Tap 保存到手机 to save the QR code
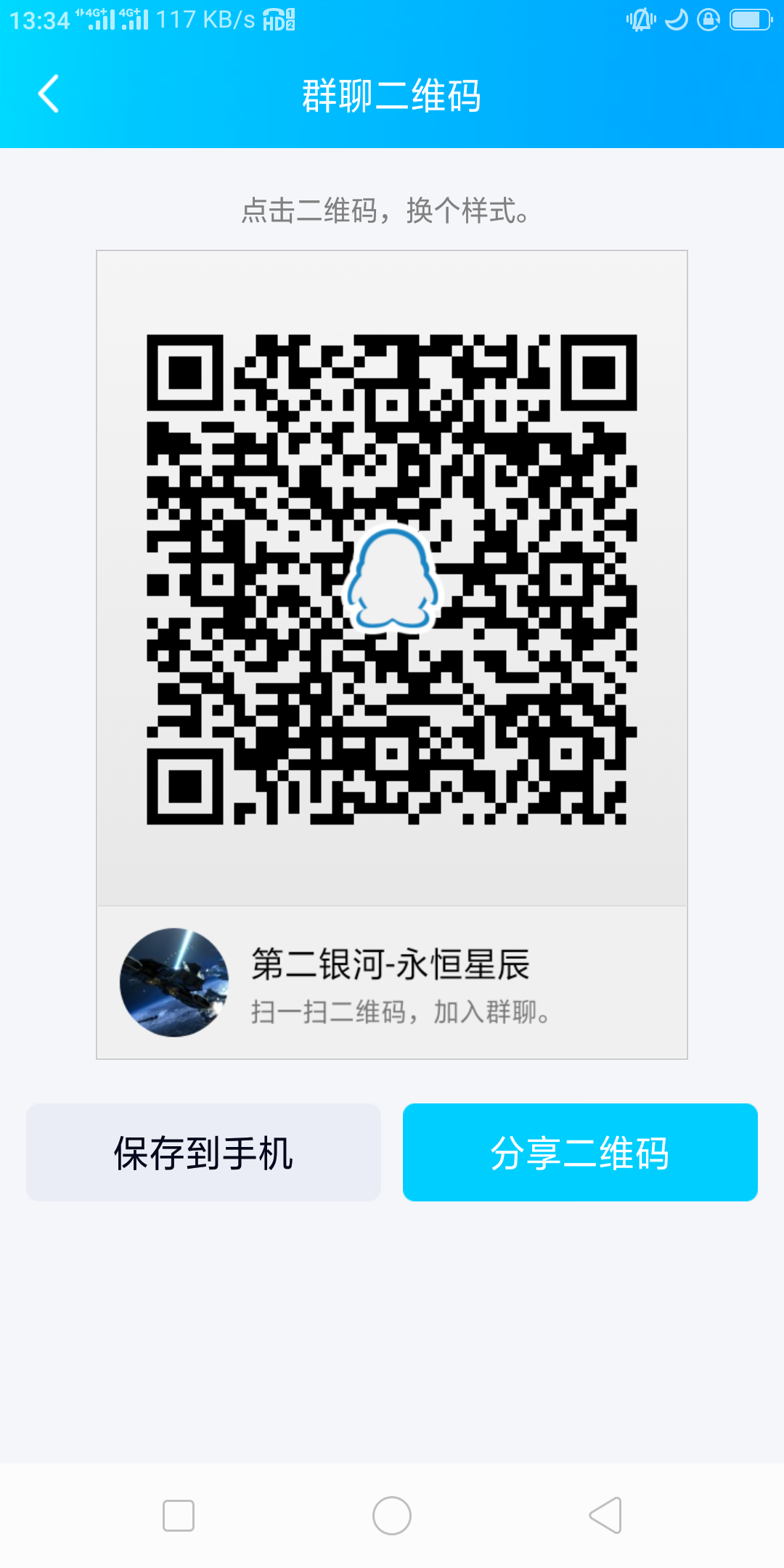This screenshot has height=1568, width=784. tap(202, 1151)
